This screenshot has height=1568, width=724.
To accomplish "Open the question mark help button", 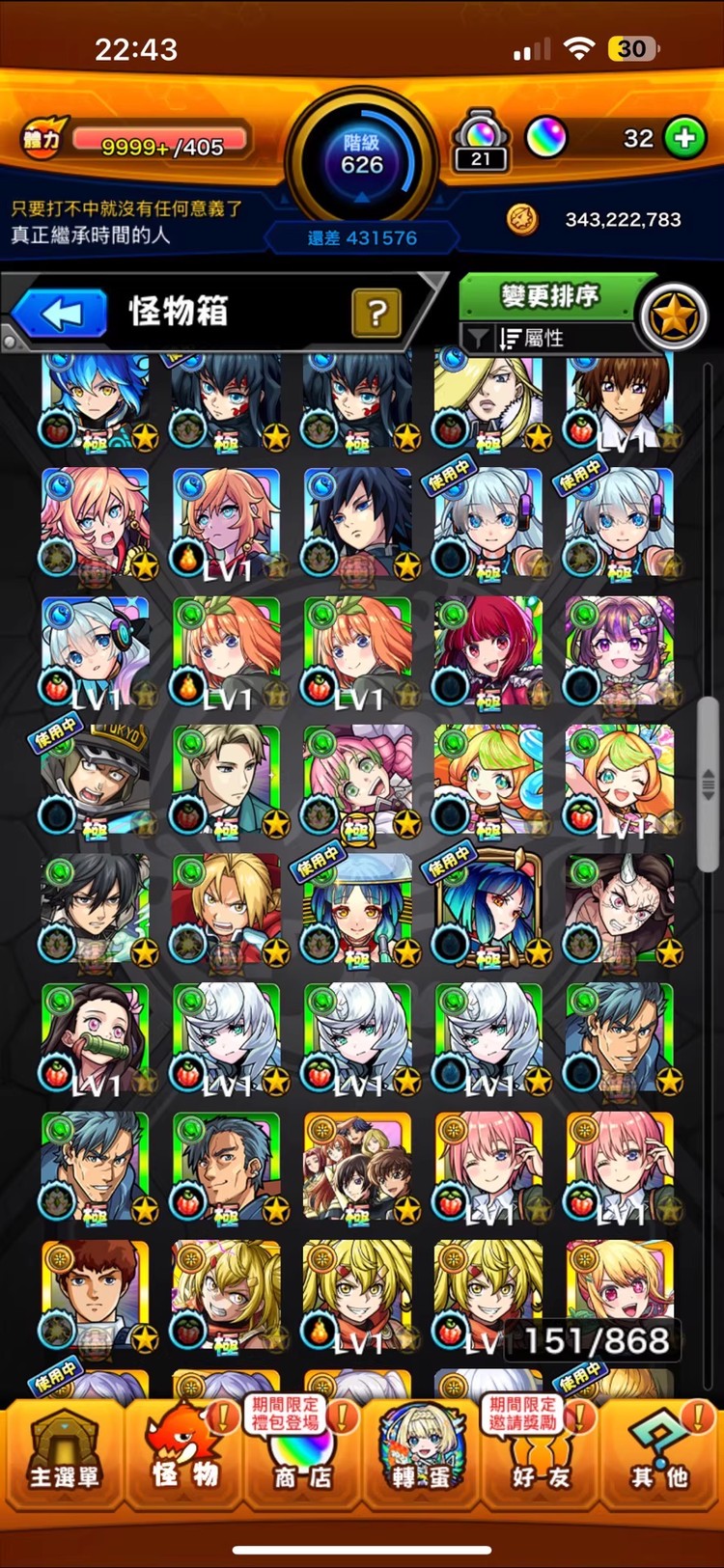I will point(376,312).
